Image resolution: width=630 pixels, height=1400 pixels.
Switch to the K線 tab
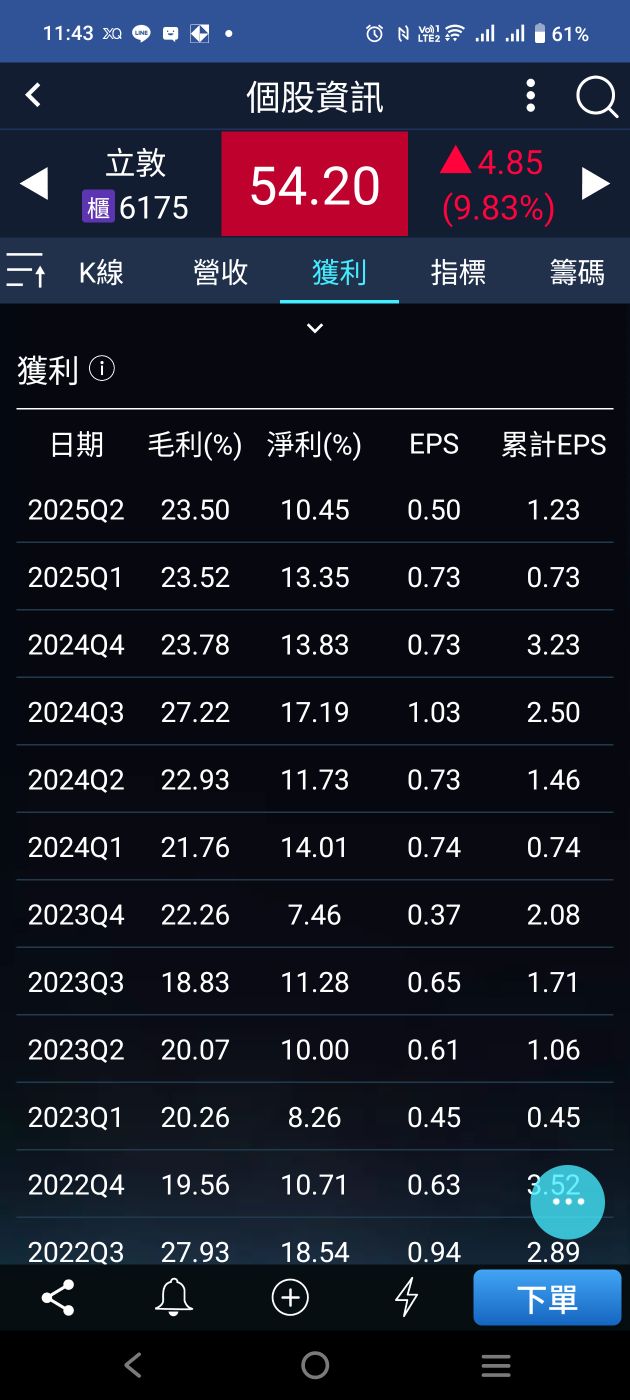point(101,272)
